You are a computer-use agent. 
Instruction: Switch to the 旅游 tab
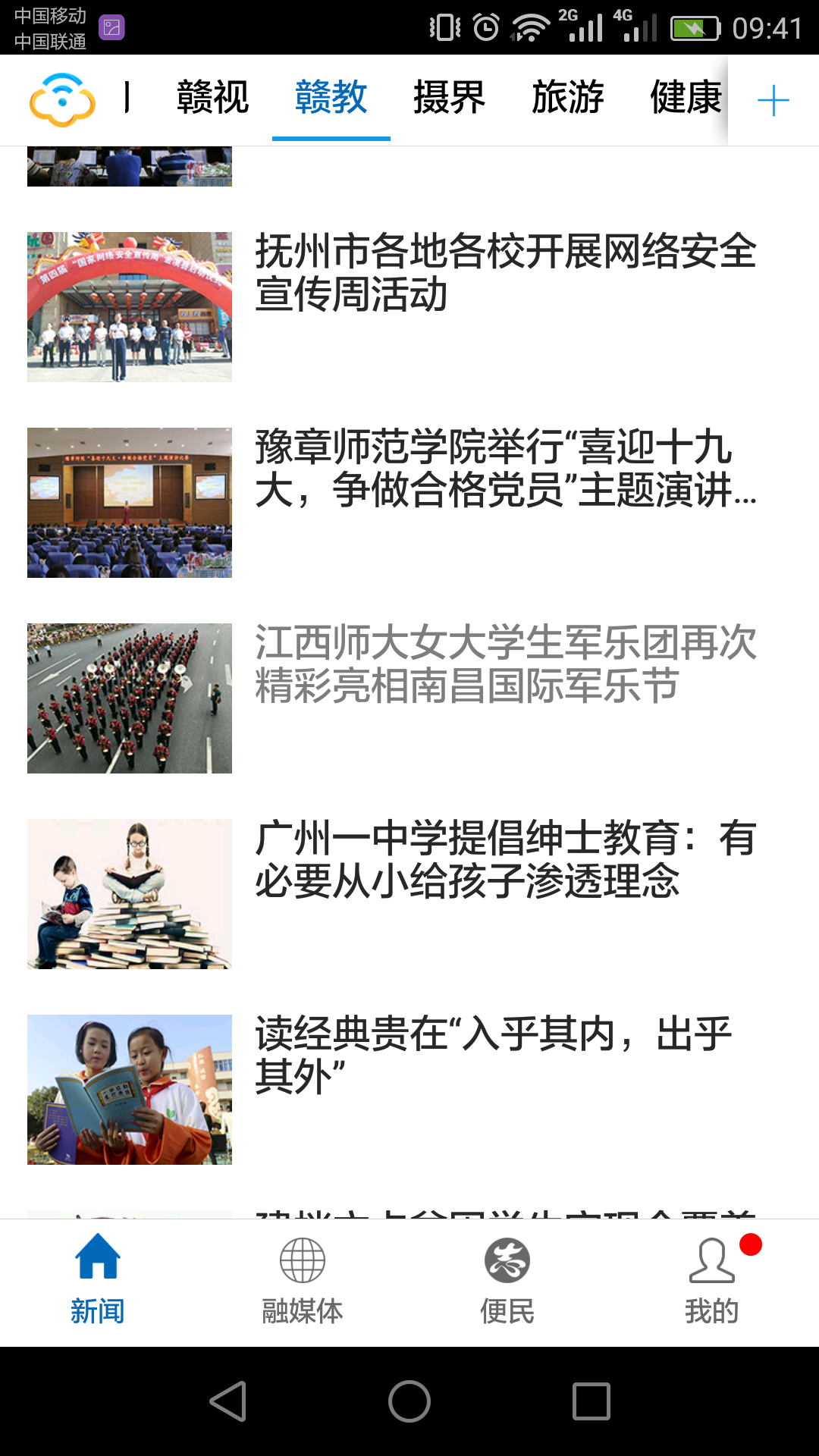tap(567, 98)
